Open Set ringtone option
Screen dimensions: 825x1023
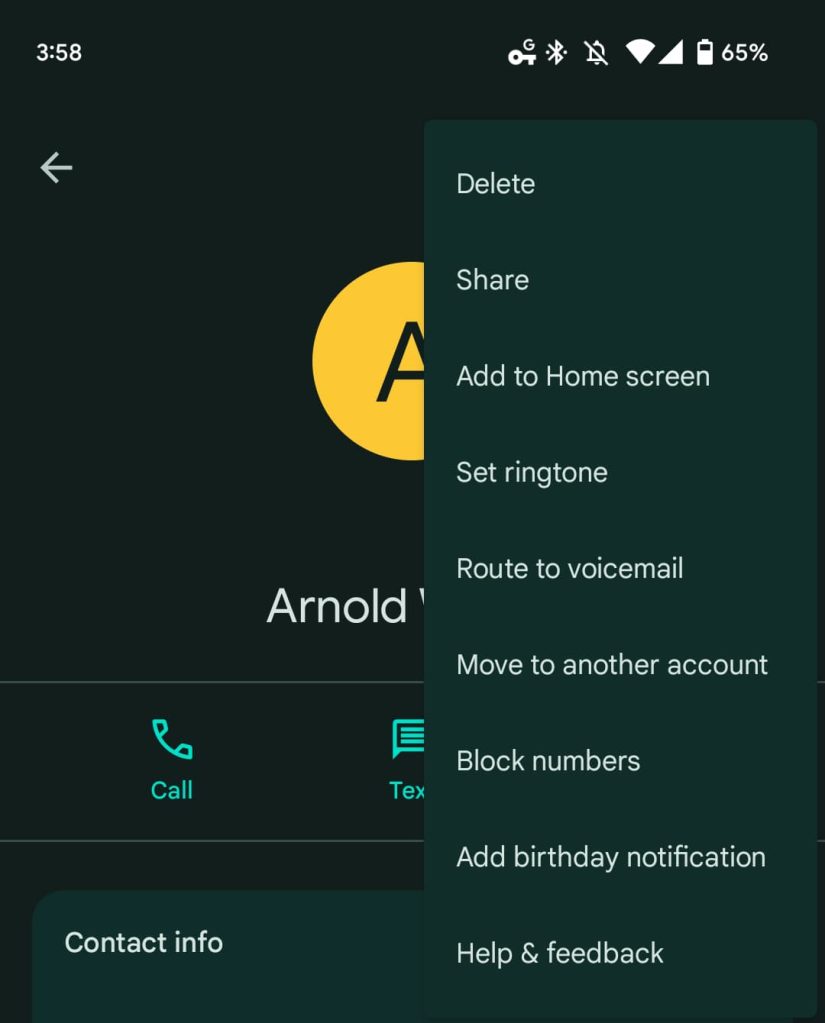[532, 472]
